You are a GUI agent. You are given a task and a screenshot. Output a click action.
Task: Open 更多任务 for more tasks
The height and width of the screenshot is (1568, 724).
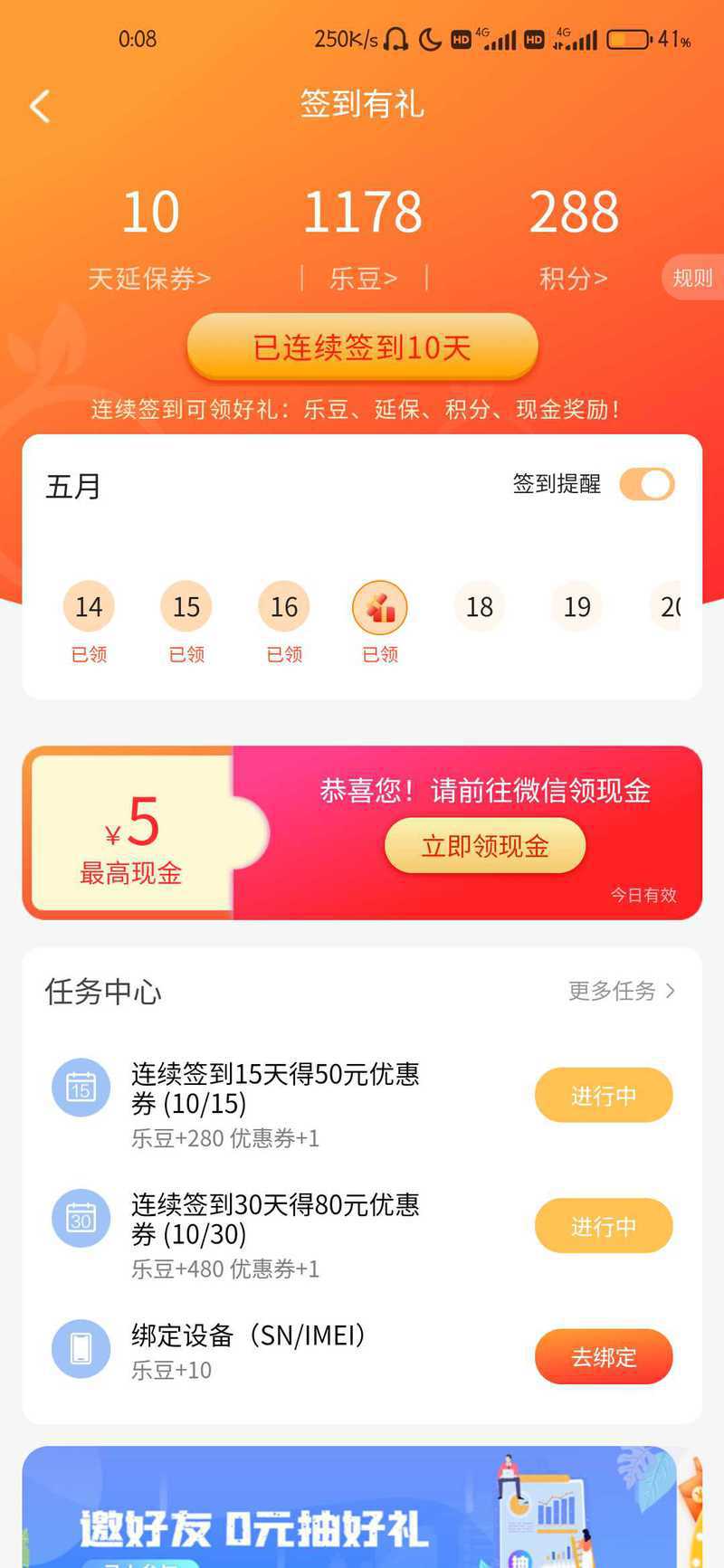(x=621, y=991)
